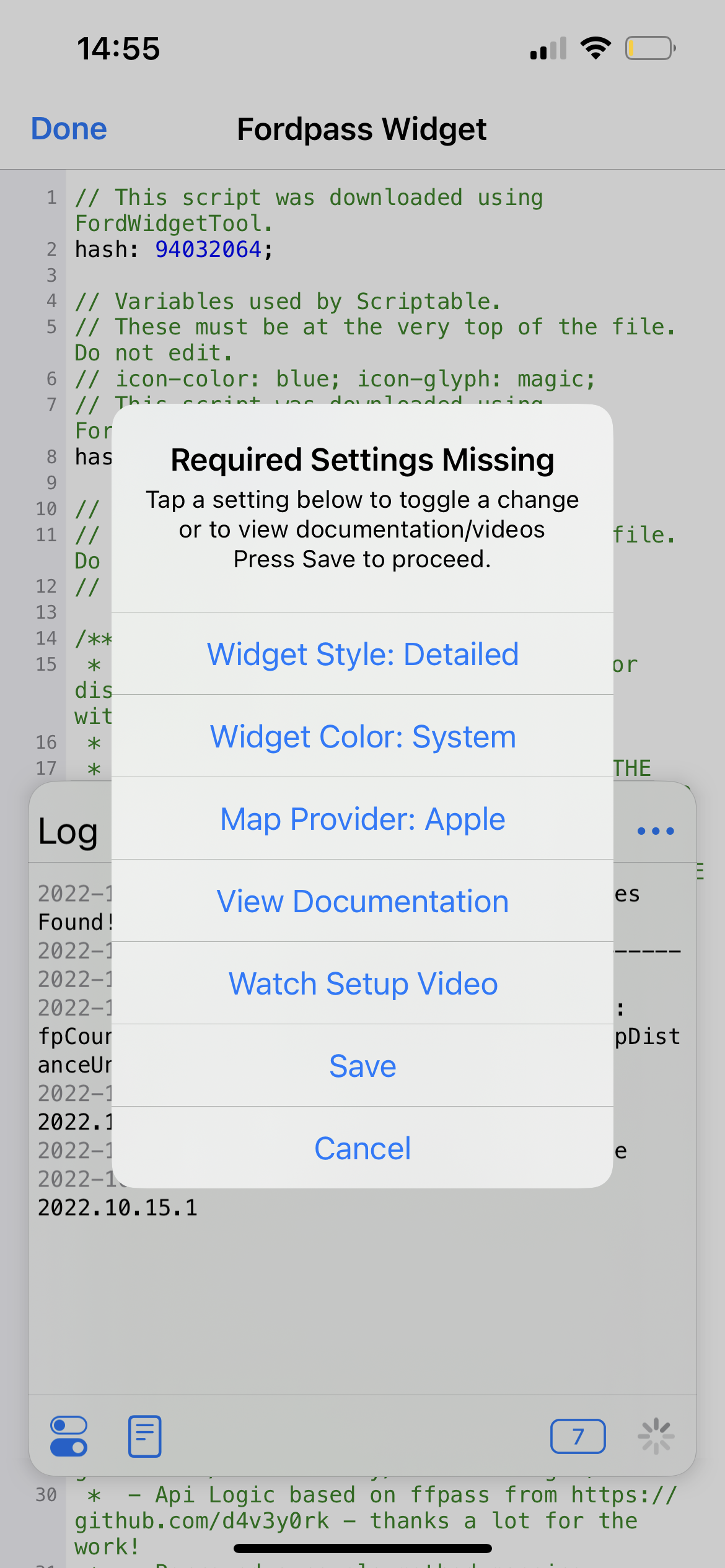Switch the Map Provider: Apple setting
Viewport: 725px width, 1568px height.
362,819
